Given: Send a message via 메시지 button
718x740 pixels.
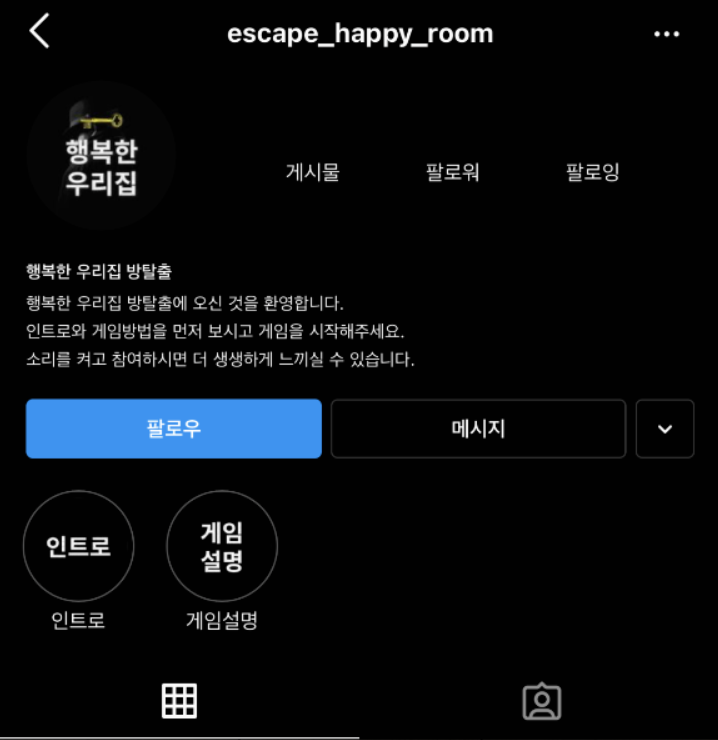Looking at the screenshot, I should pos(478,429).
